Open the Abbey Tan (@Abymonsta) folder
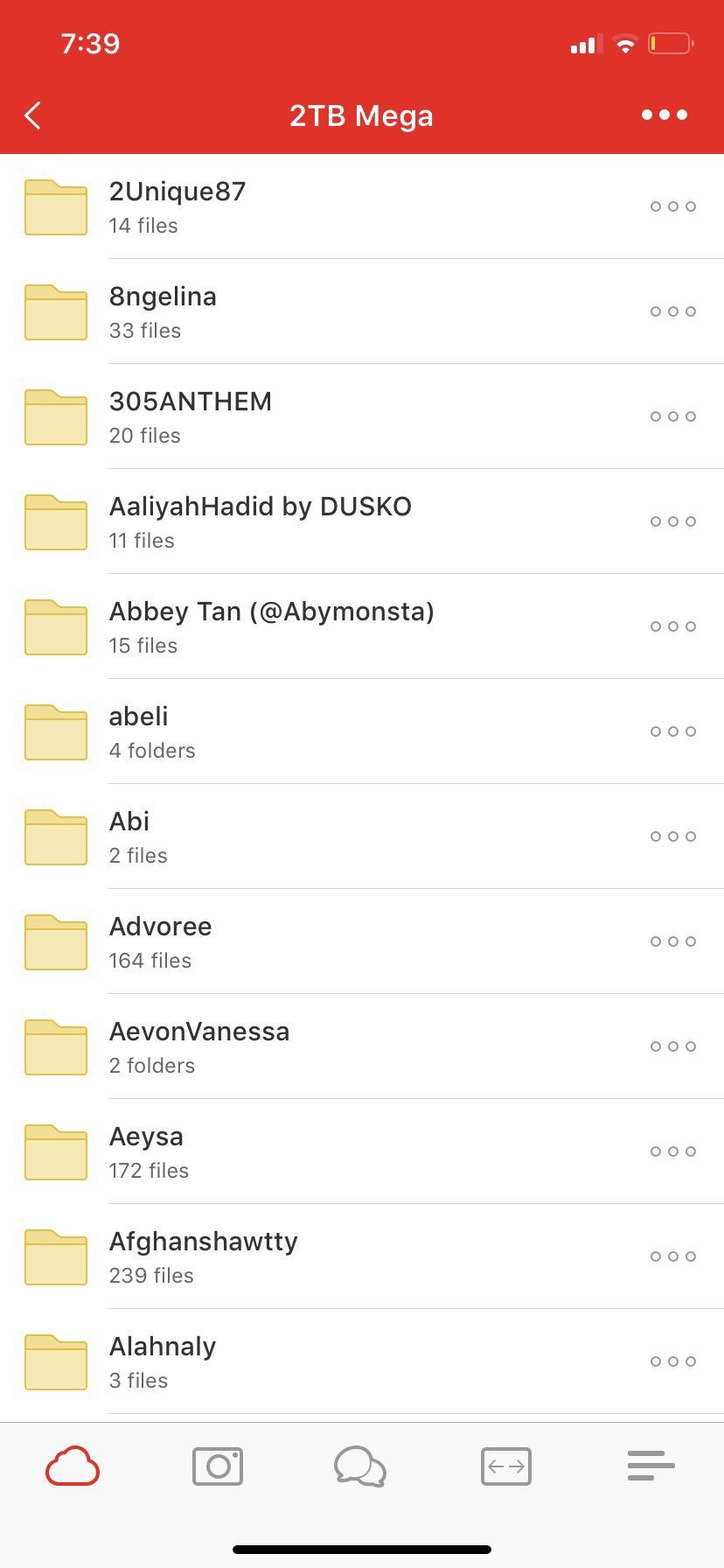 pos(271,626)
